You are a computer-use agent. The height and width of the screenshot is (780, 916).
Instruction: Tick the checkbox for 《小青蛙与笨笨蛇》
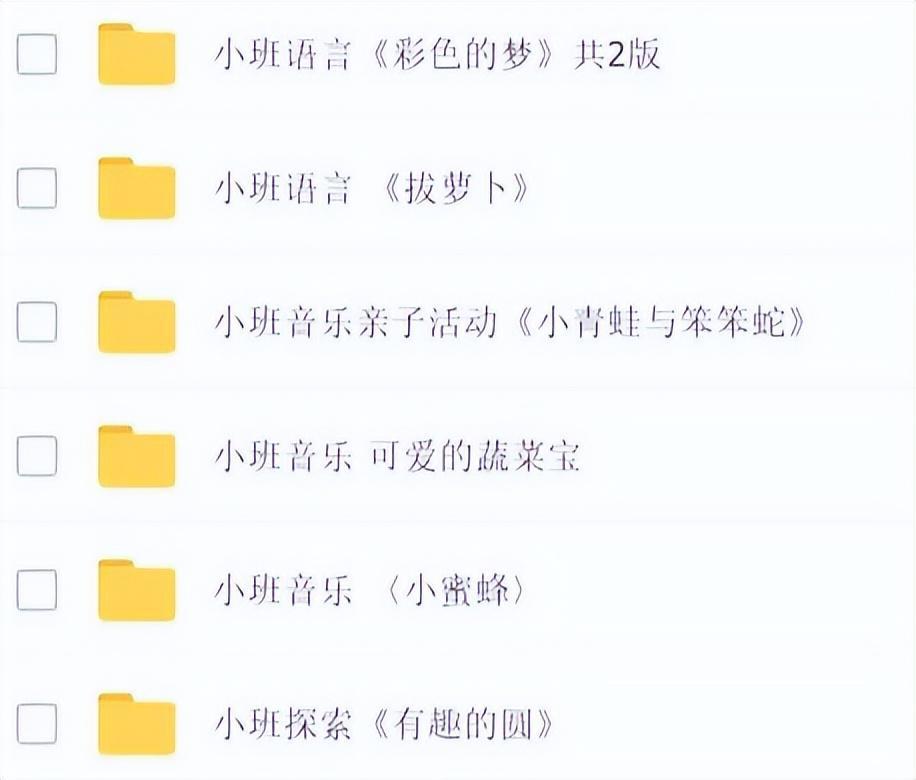[x=37, y=322]
